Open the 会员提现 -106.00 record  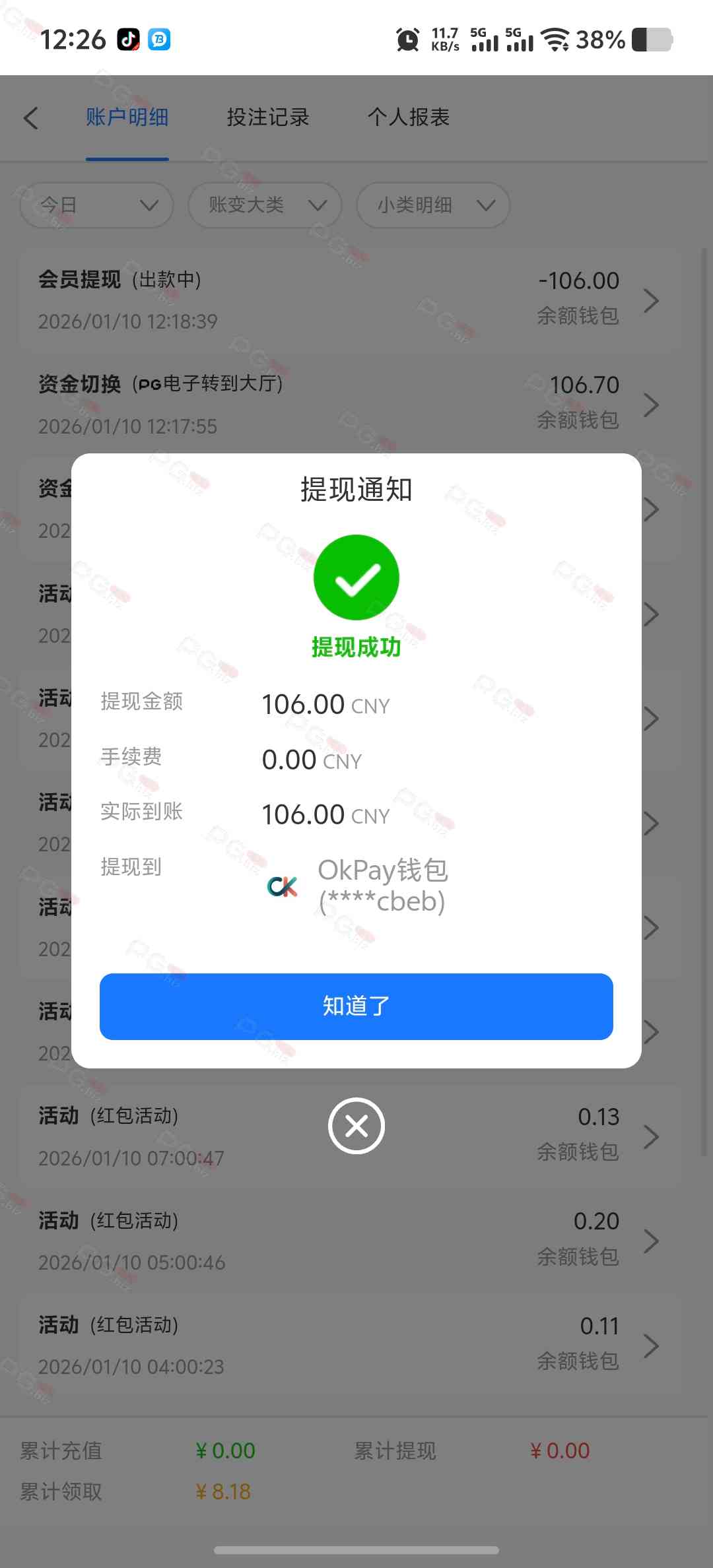coord(350,300)
